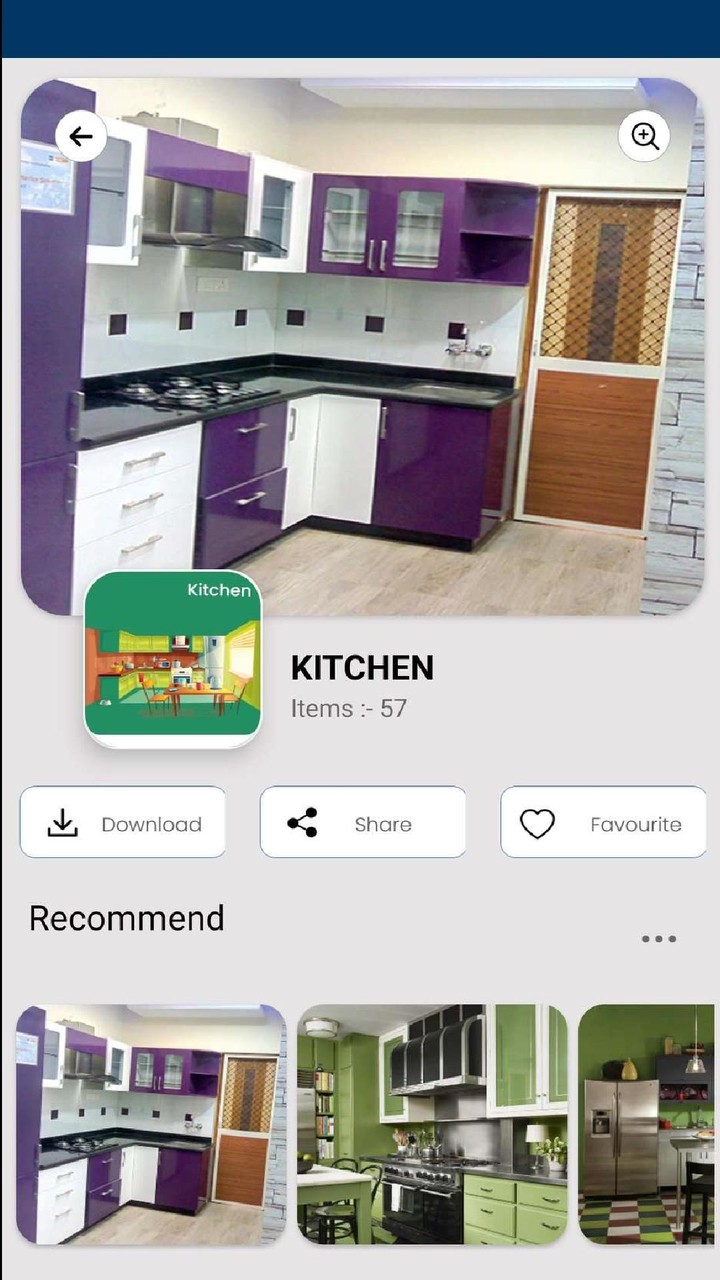Screen dimensions: 720x1280
Task: Select the share icon inside Share button
Action: (x=302, y=822)
